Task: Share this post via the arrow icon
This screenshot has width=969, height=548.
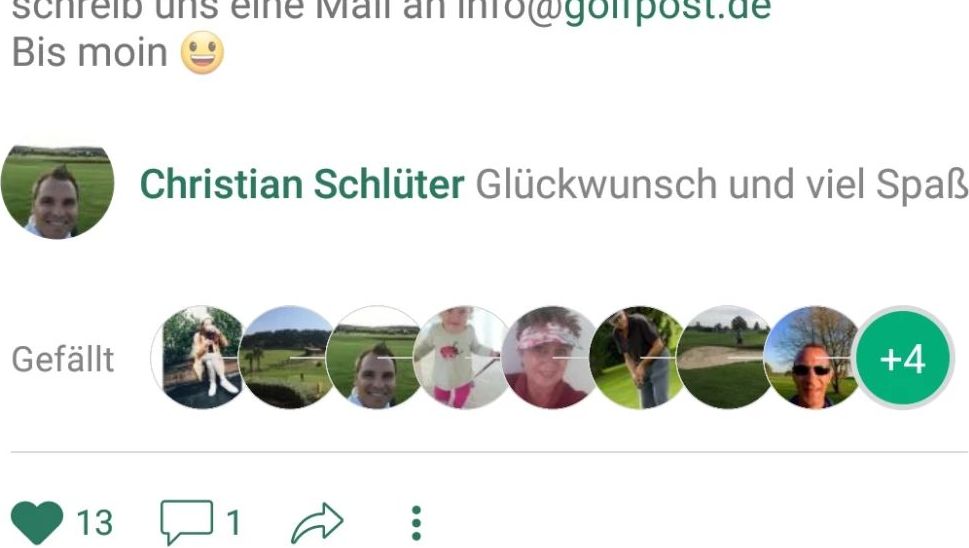Action: click(317, 522)
